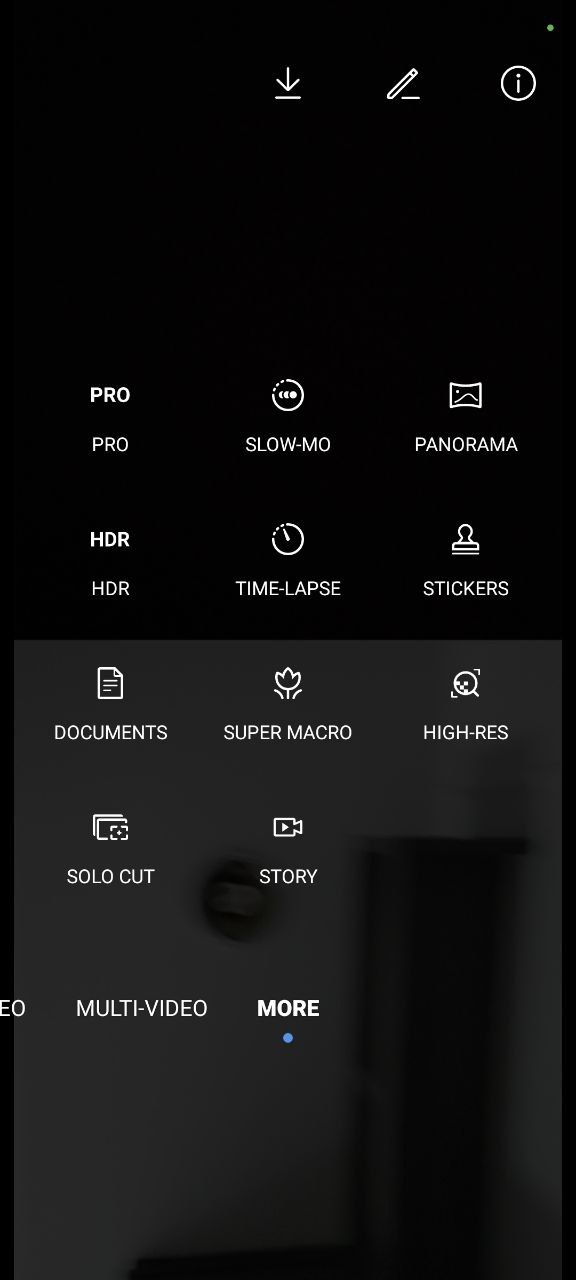Viewport: 576px width, 1280px height.
Task: Select PRO camera mode
Action: point(110,418)
